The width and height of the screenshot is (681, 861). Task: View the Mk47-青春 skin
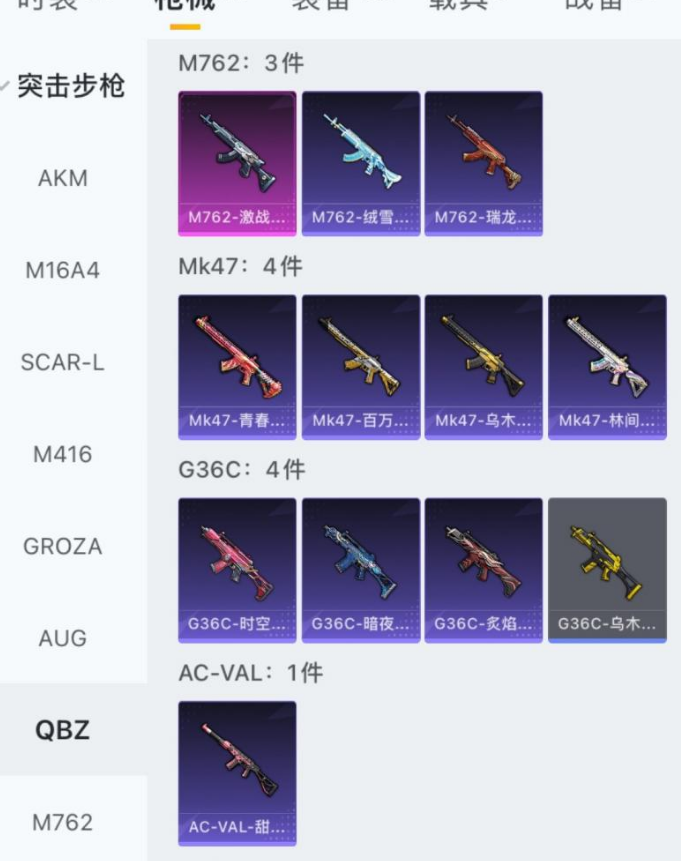(237, 366)
